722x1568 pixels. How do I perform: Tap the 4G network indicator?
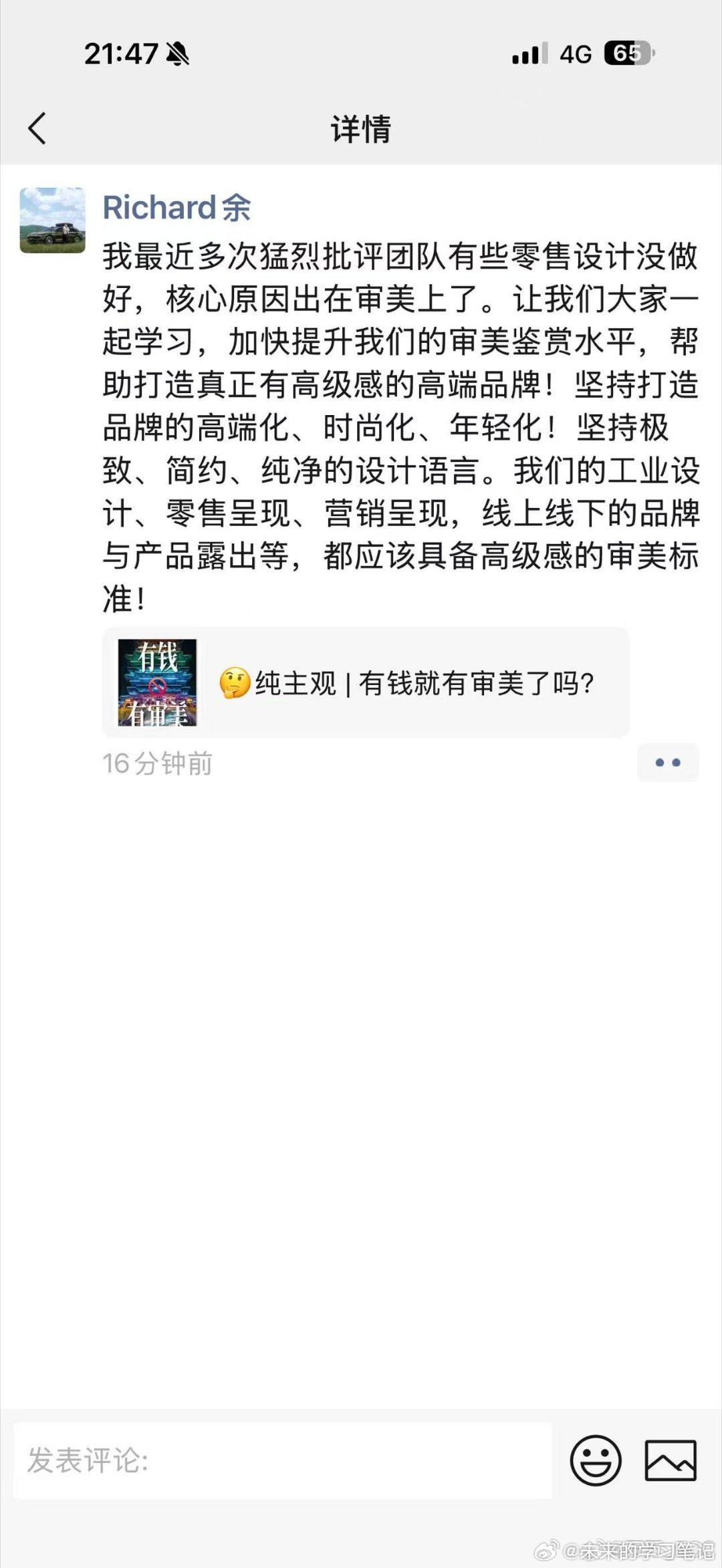576,55
